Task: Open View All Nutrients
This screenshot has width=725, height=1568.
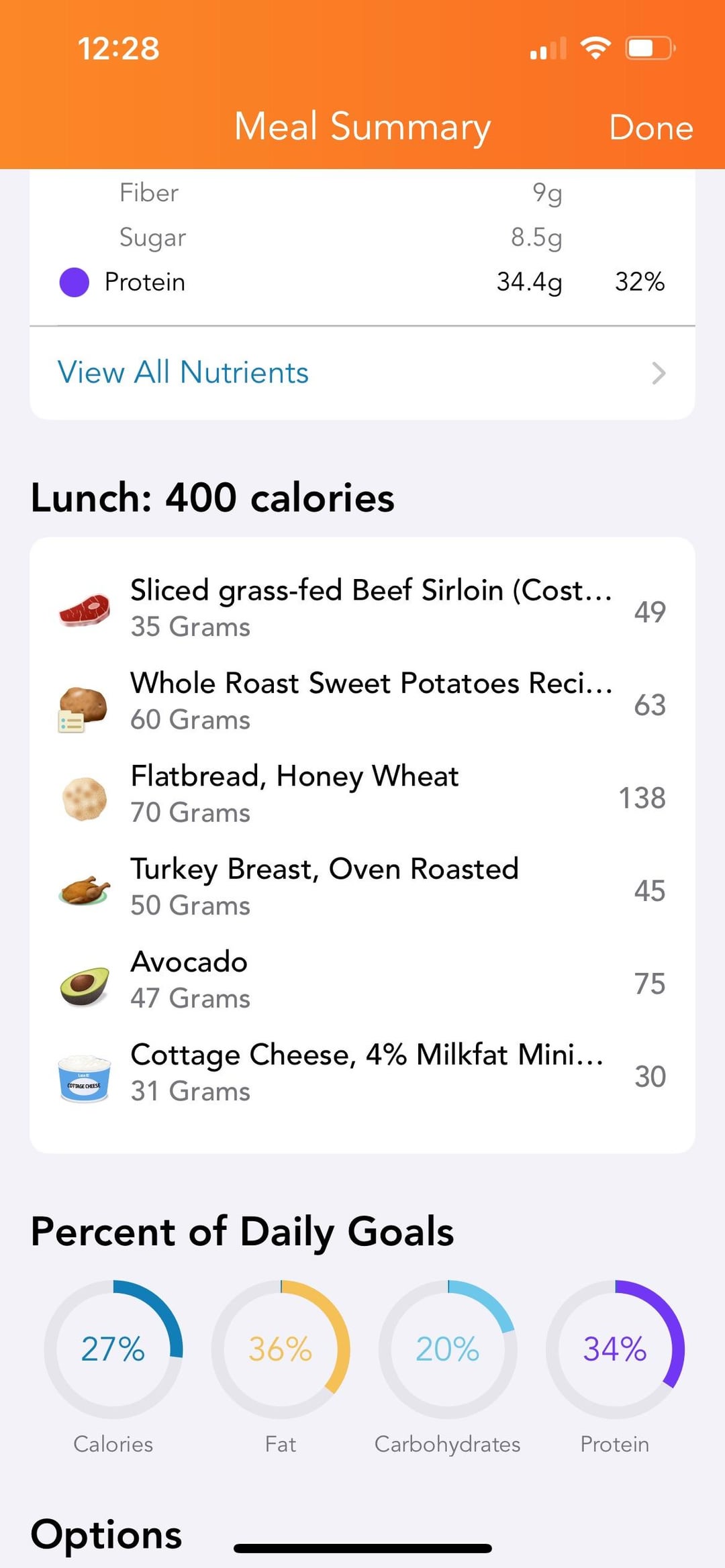Action: pos(362,372)
